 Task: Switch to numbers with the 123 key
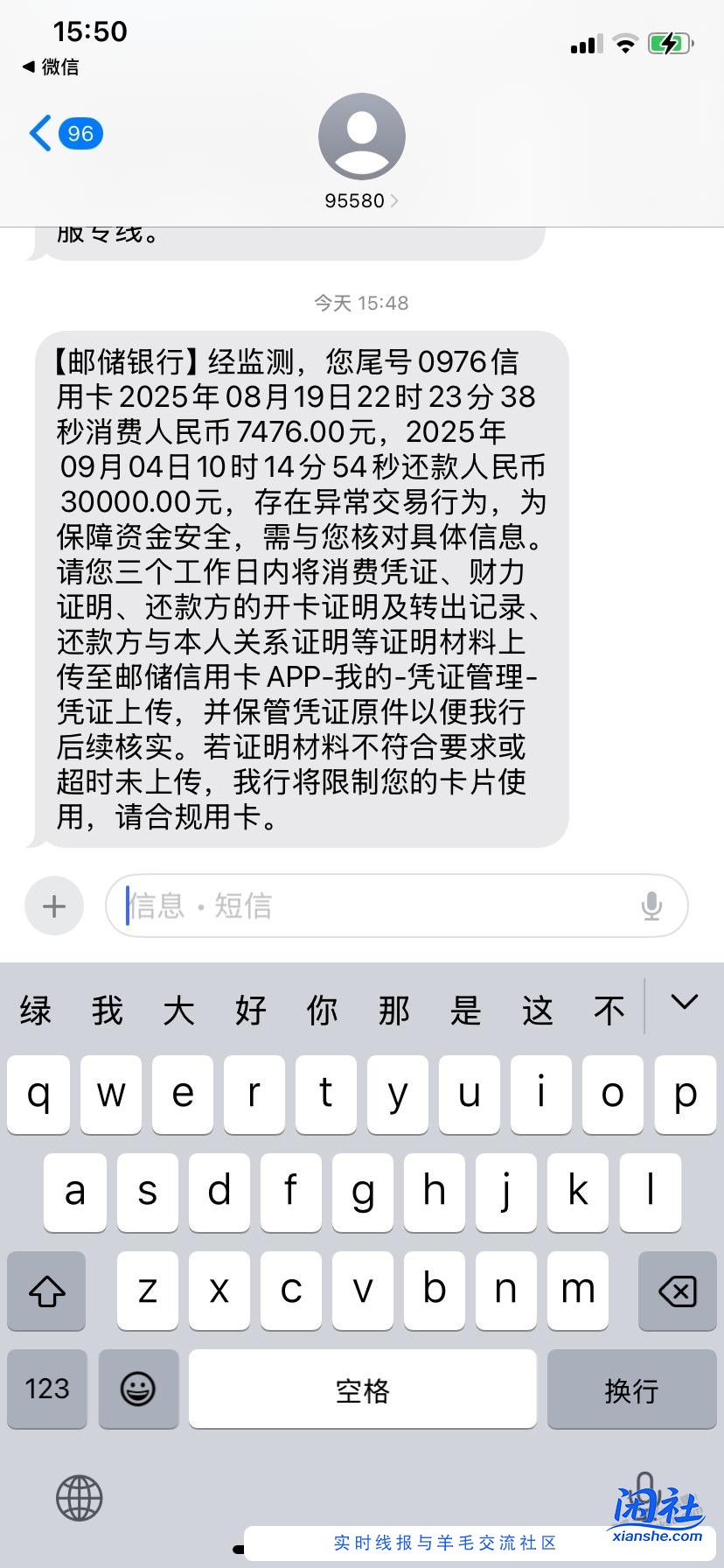pos(46,1389)
